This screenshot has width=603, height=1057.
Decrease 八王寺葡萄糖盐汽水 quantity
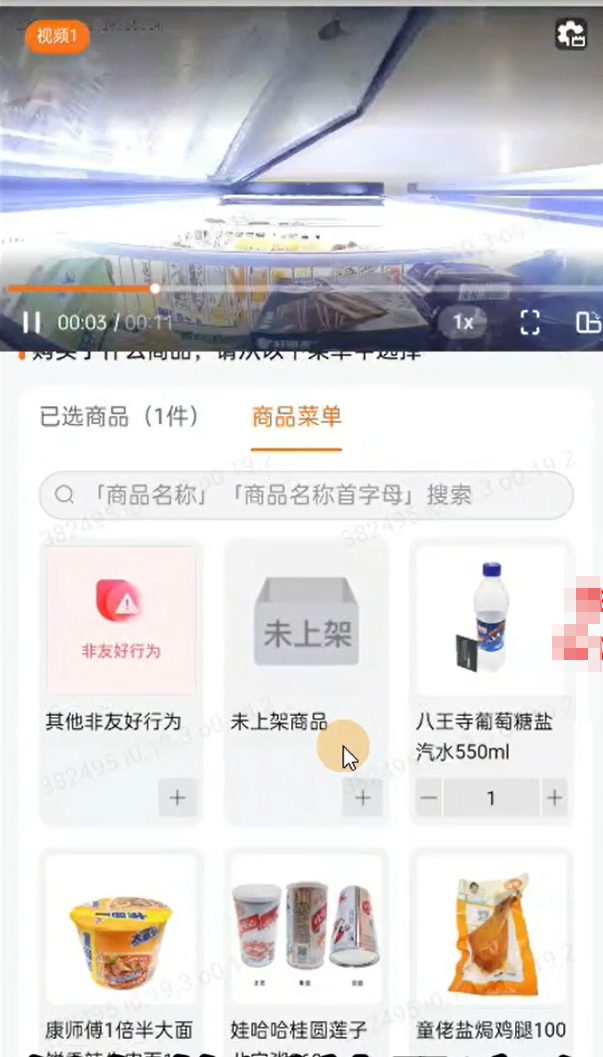pyautogui.click(x=429, y=798)
